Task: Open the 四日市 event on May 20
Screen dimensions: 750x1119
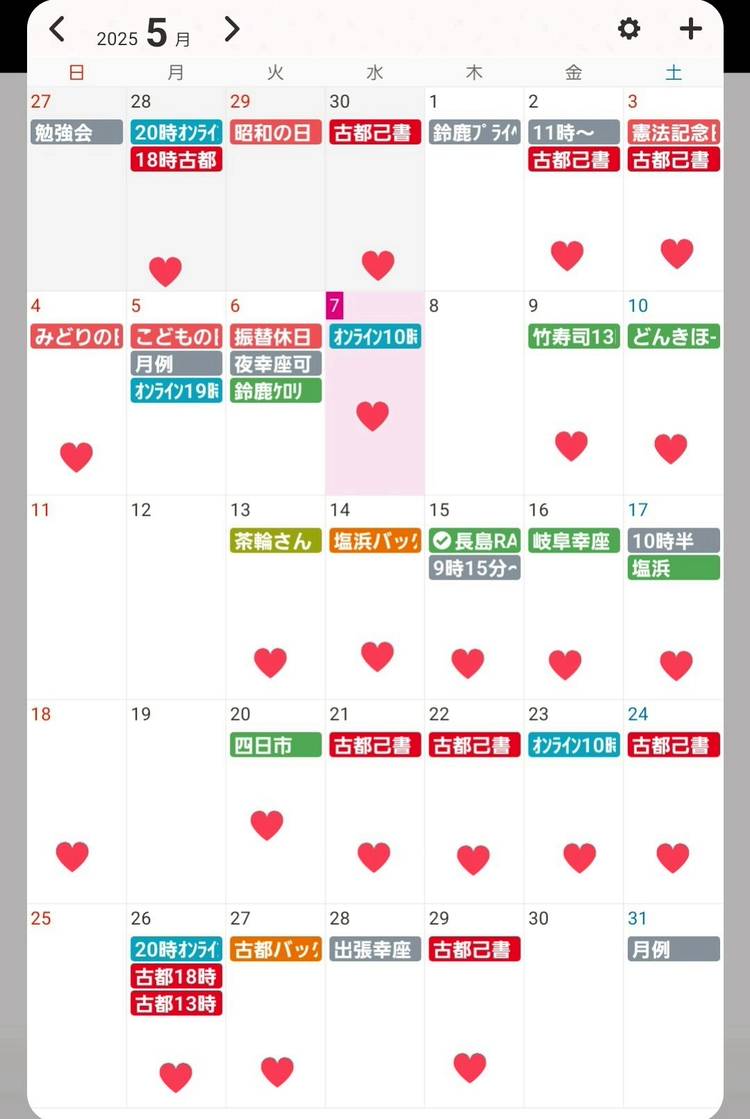Action: point(276,745)
